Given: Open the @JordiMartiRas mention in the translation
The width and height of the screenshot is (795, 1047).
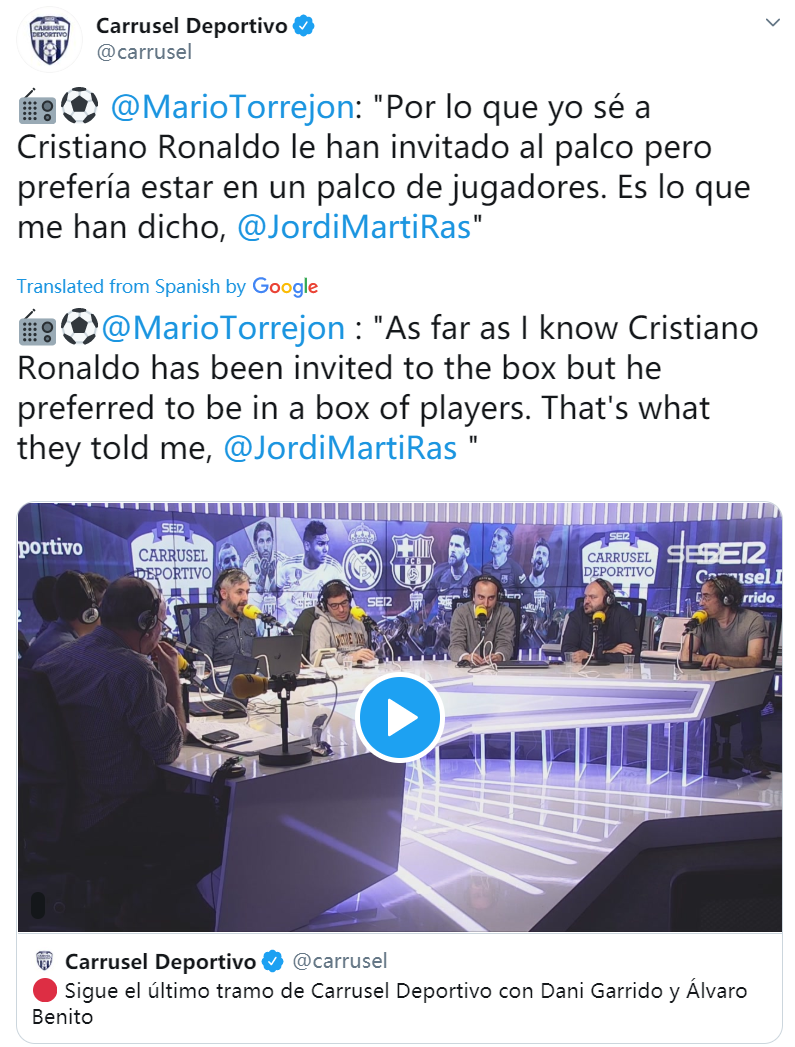Looking at the screenshot, I should [x=340, y=449].
